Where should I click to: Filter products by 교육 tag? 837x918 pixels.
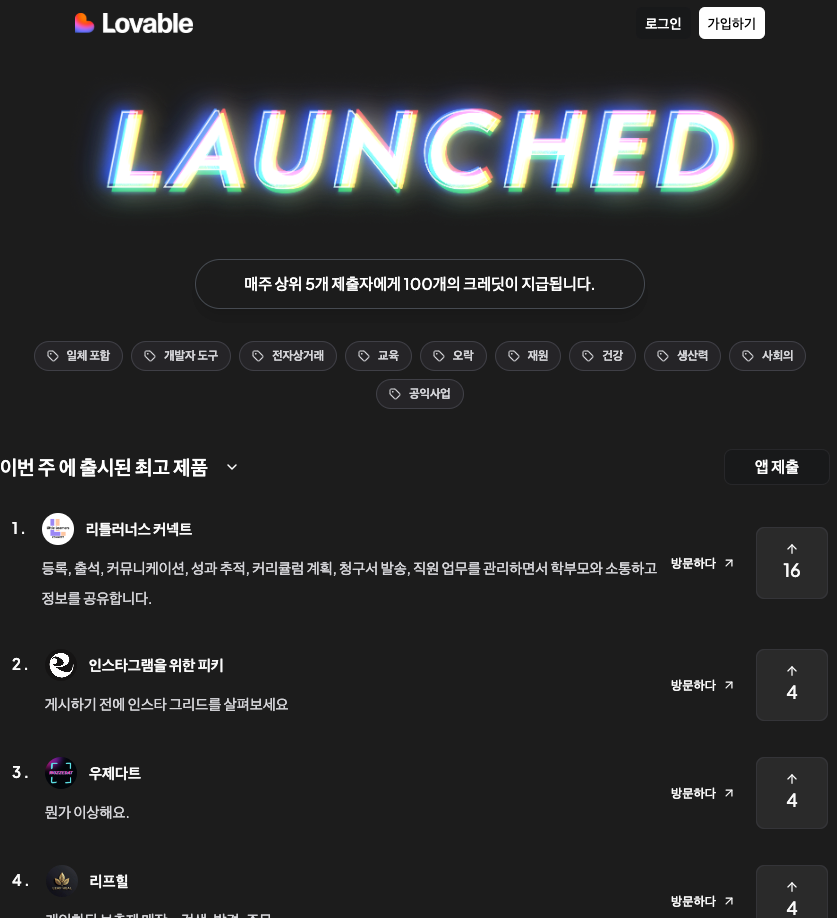pos(378,356)
